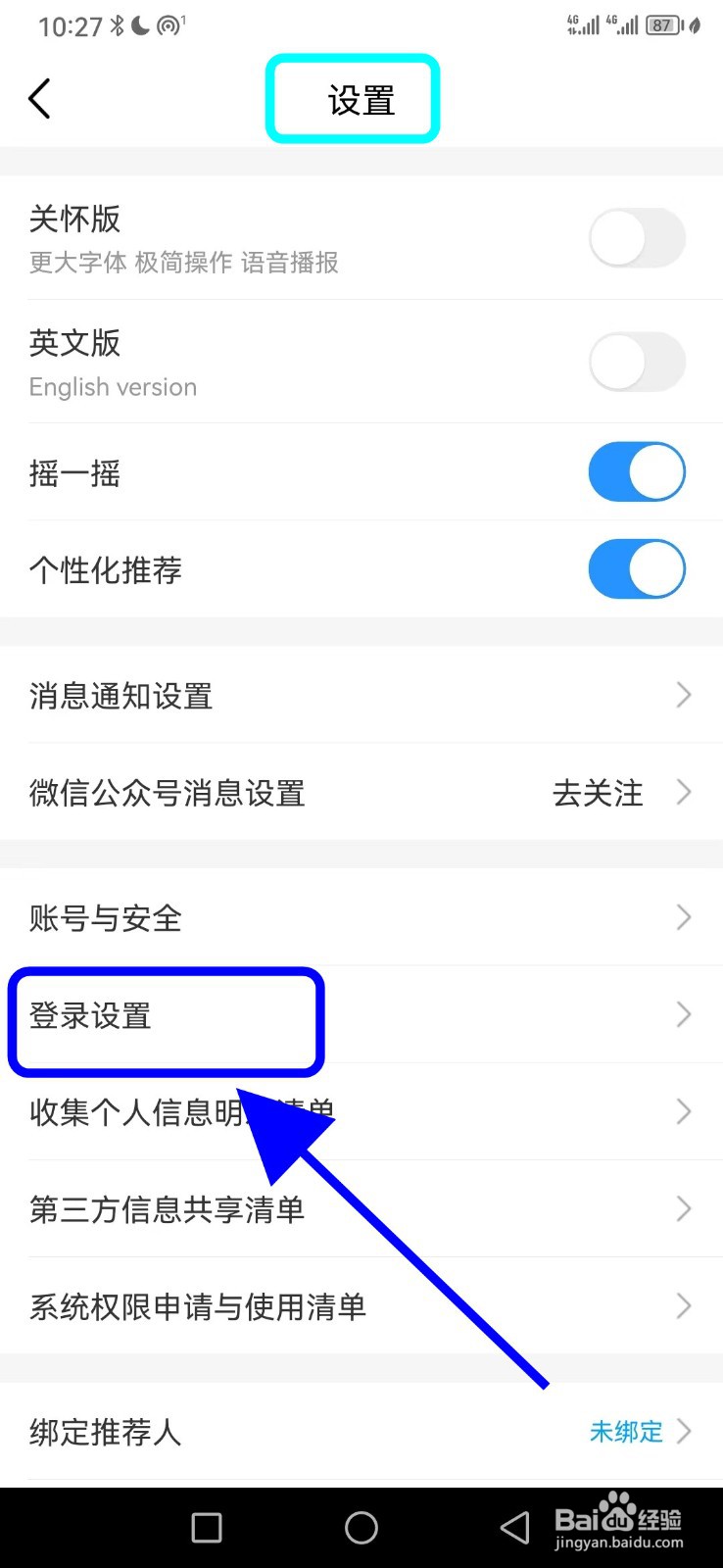This screenshot has height=1568, width=723.
Task: Tap the battery indicator showing 87
Action: pyautogui.click(x=662, y=24)
